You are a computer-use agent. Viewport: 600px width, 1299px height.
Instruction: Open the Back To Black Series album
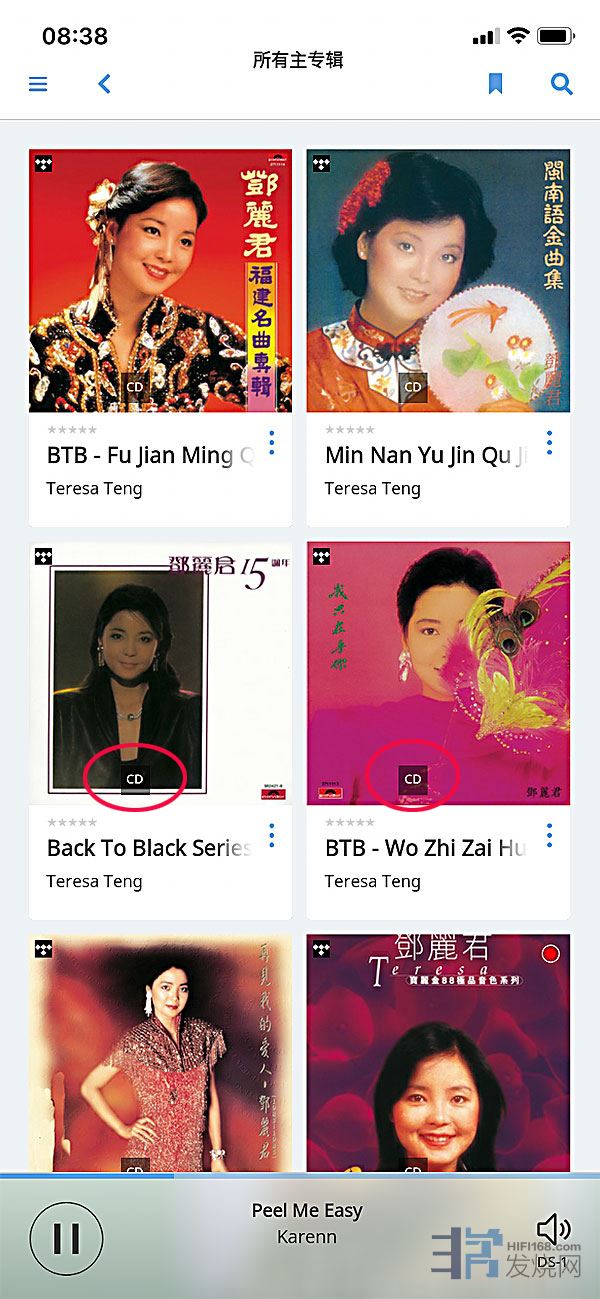tap(160, 673)
